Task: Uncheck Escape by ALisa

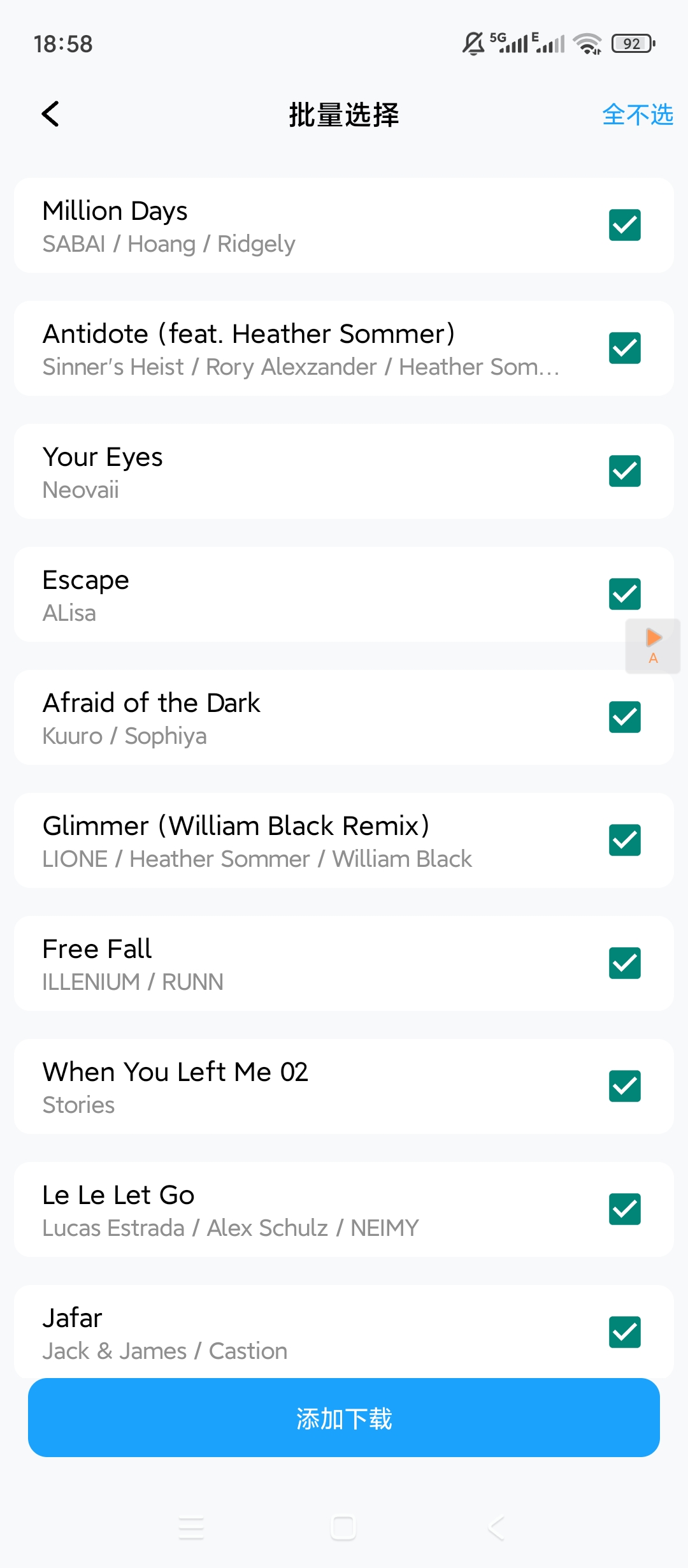Action: click(624, 593)
